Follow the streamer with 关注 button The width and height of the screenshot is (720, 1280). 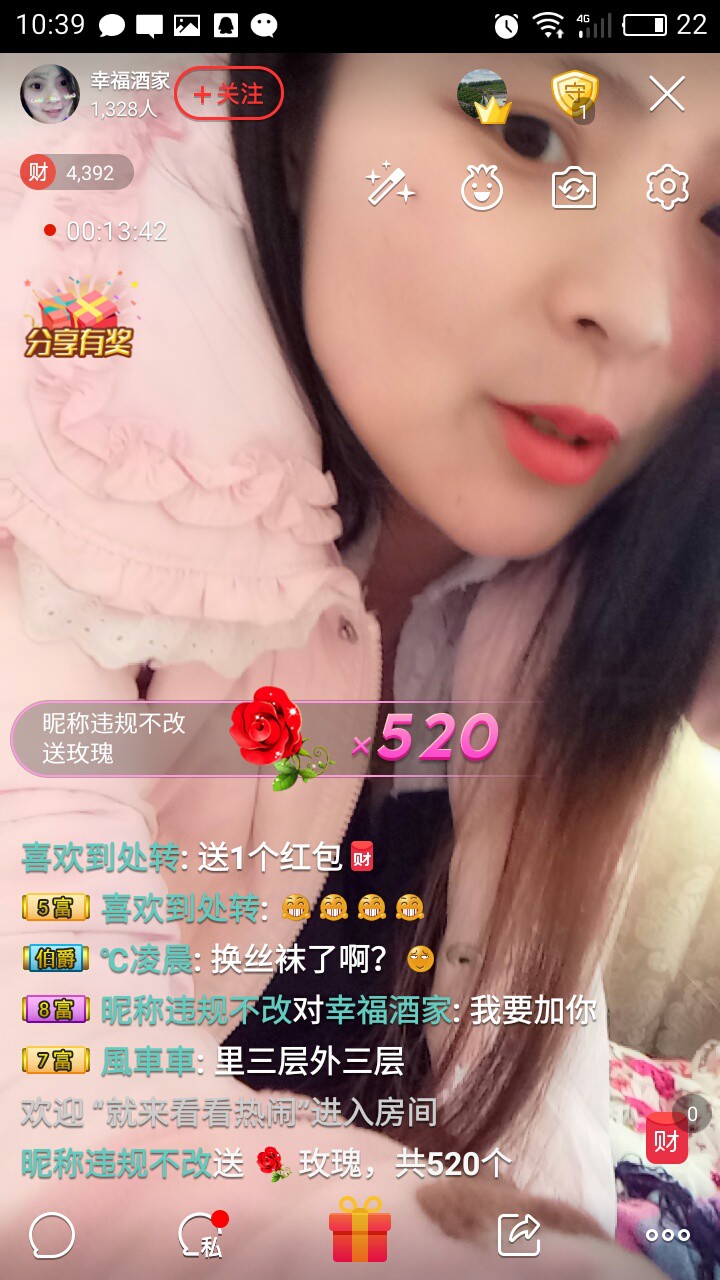point(228,95)
